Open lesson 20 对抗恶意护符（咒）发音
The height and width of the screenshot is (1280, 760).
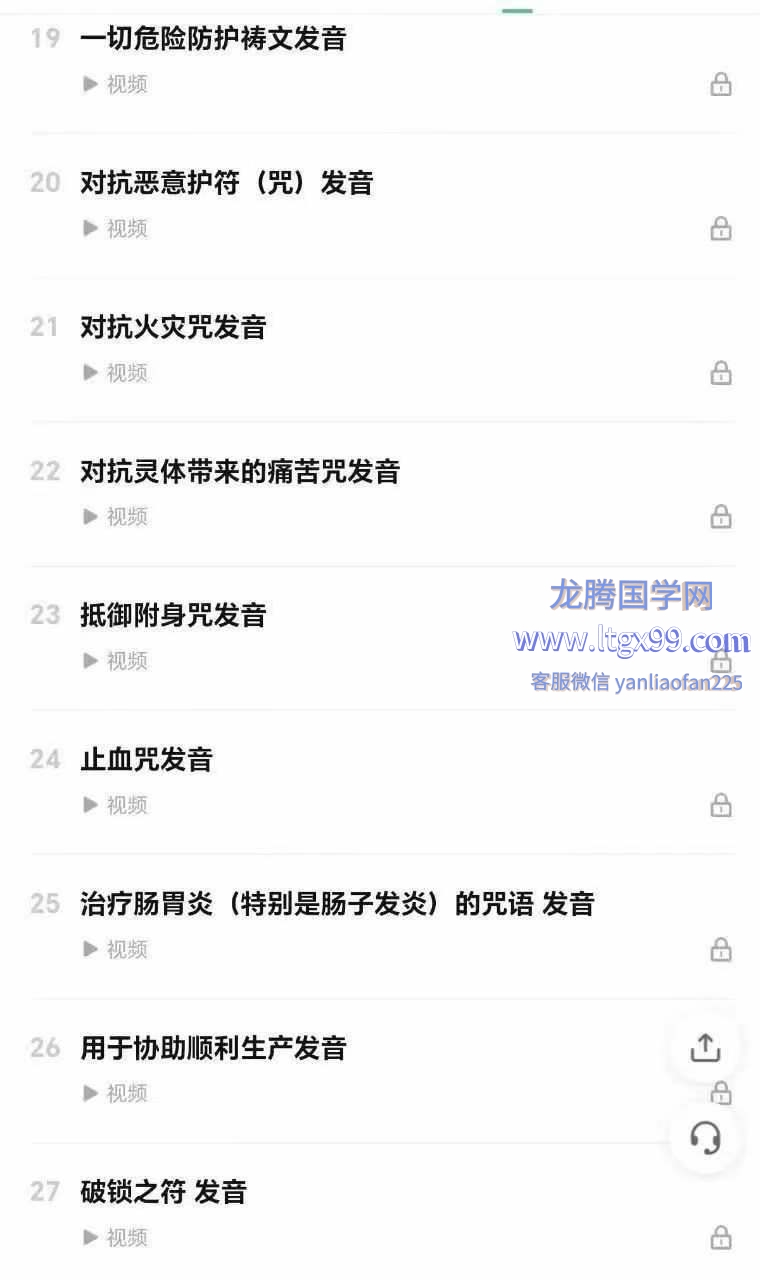click(x=226, y=184)
